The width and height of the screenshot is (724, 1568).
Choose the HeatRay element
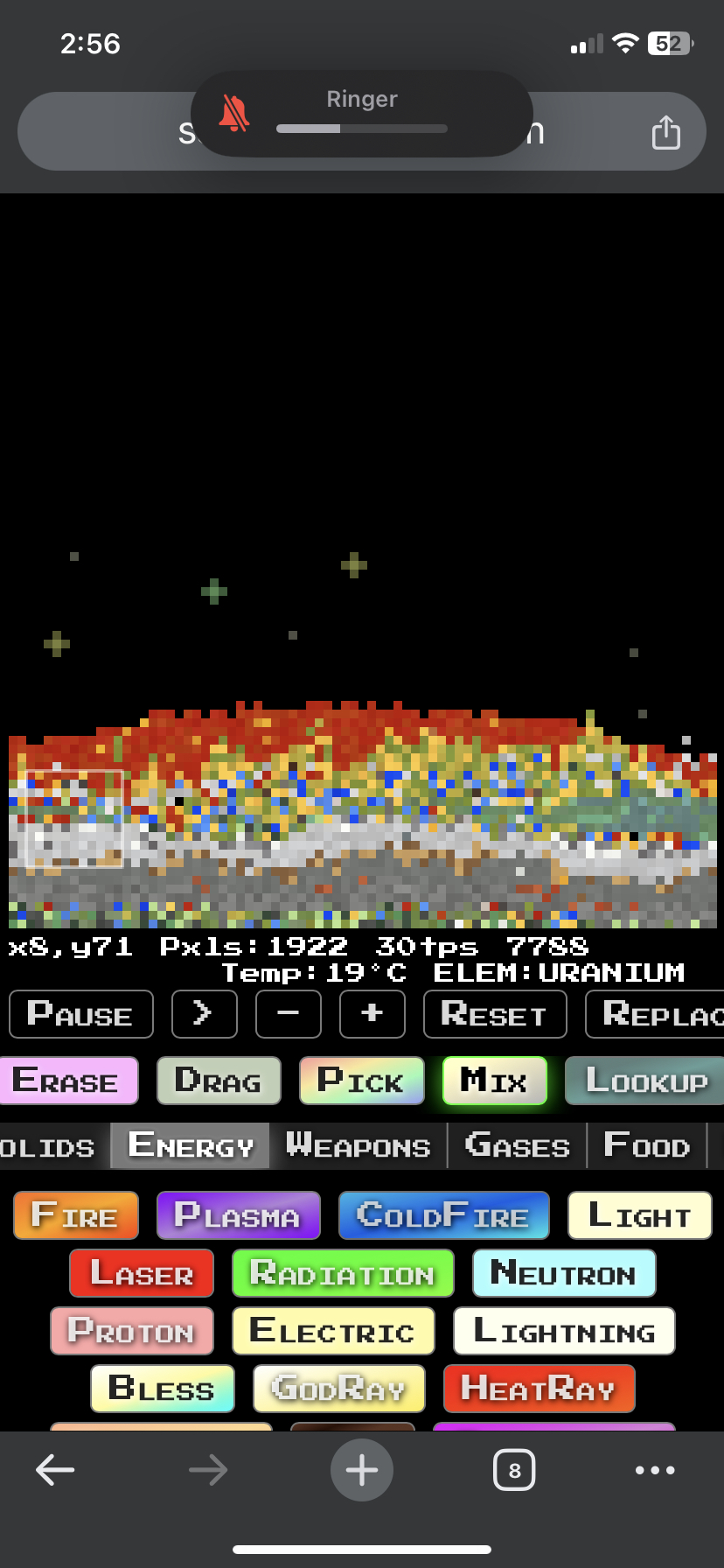[539, 1389]
